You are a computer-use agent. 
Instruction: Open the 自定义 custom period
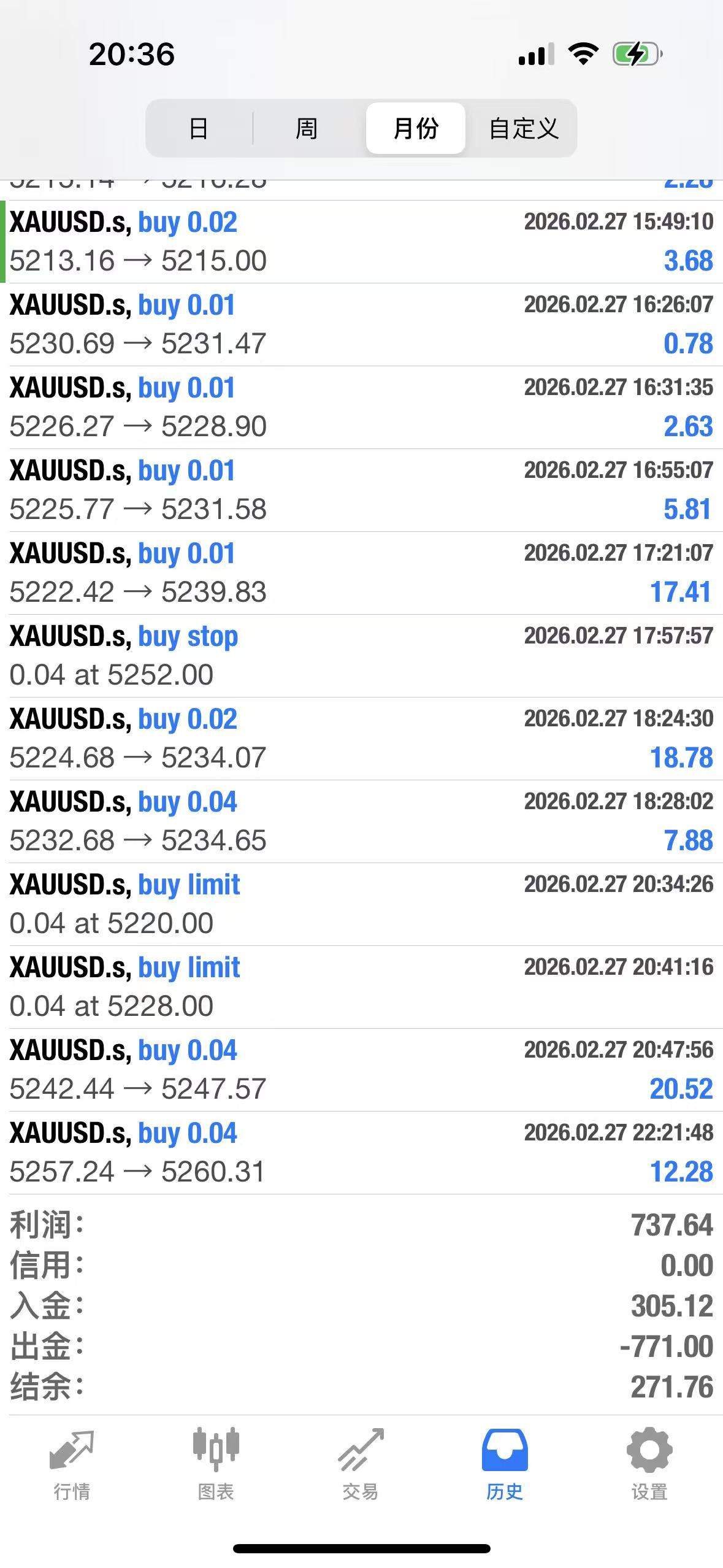523,129
